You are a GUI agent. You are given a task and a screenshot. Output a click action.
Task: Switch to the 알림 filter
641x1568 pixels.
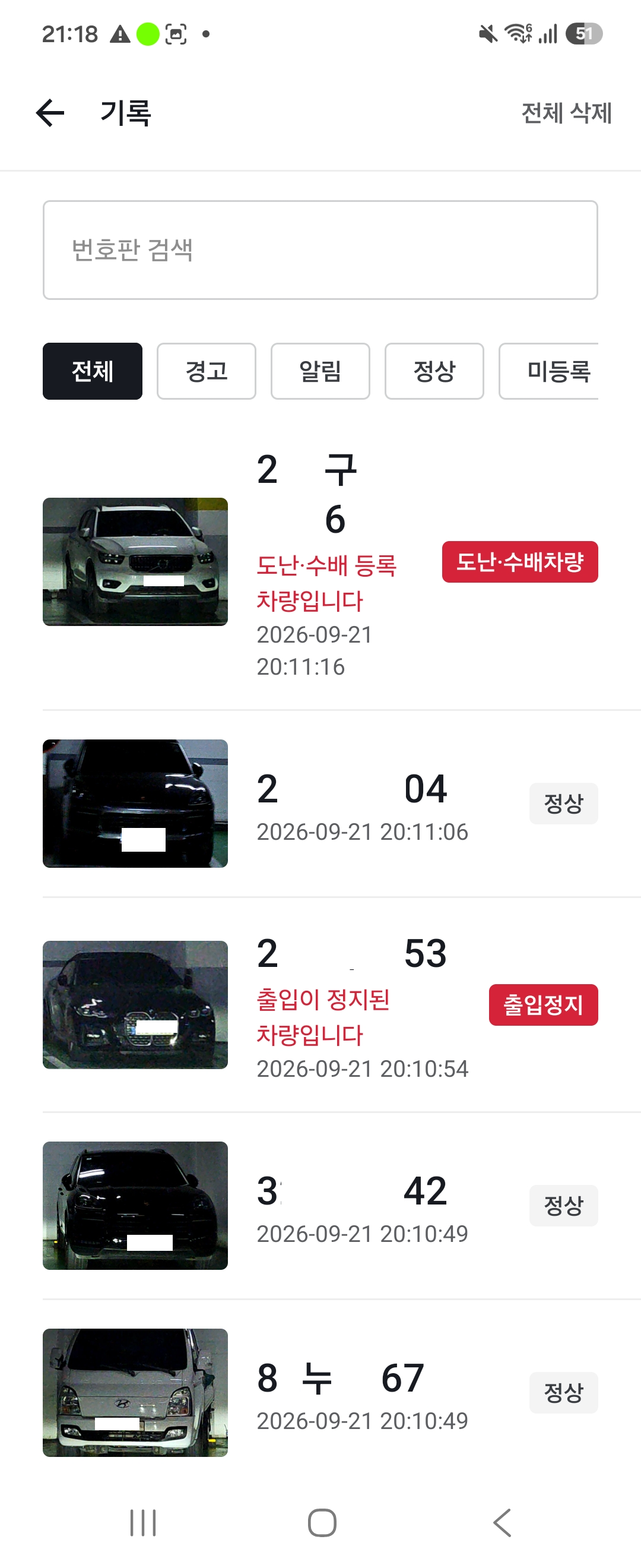click(320, 371)
